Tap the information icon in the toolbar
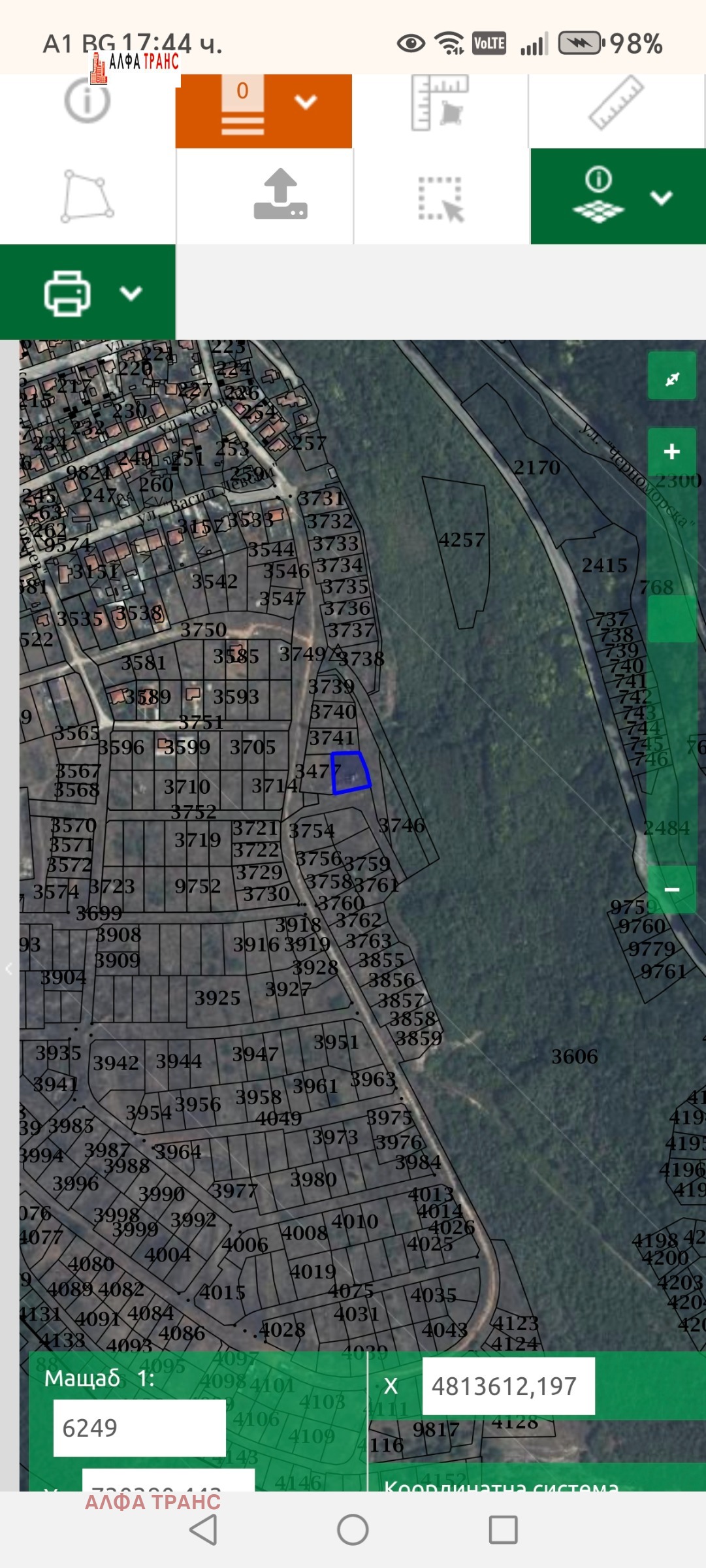 click(x=87, y=101)
